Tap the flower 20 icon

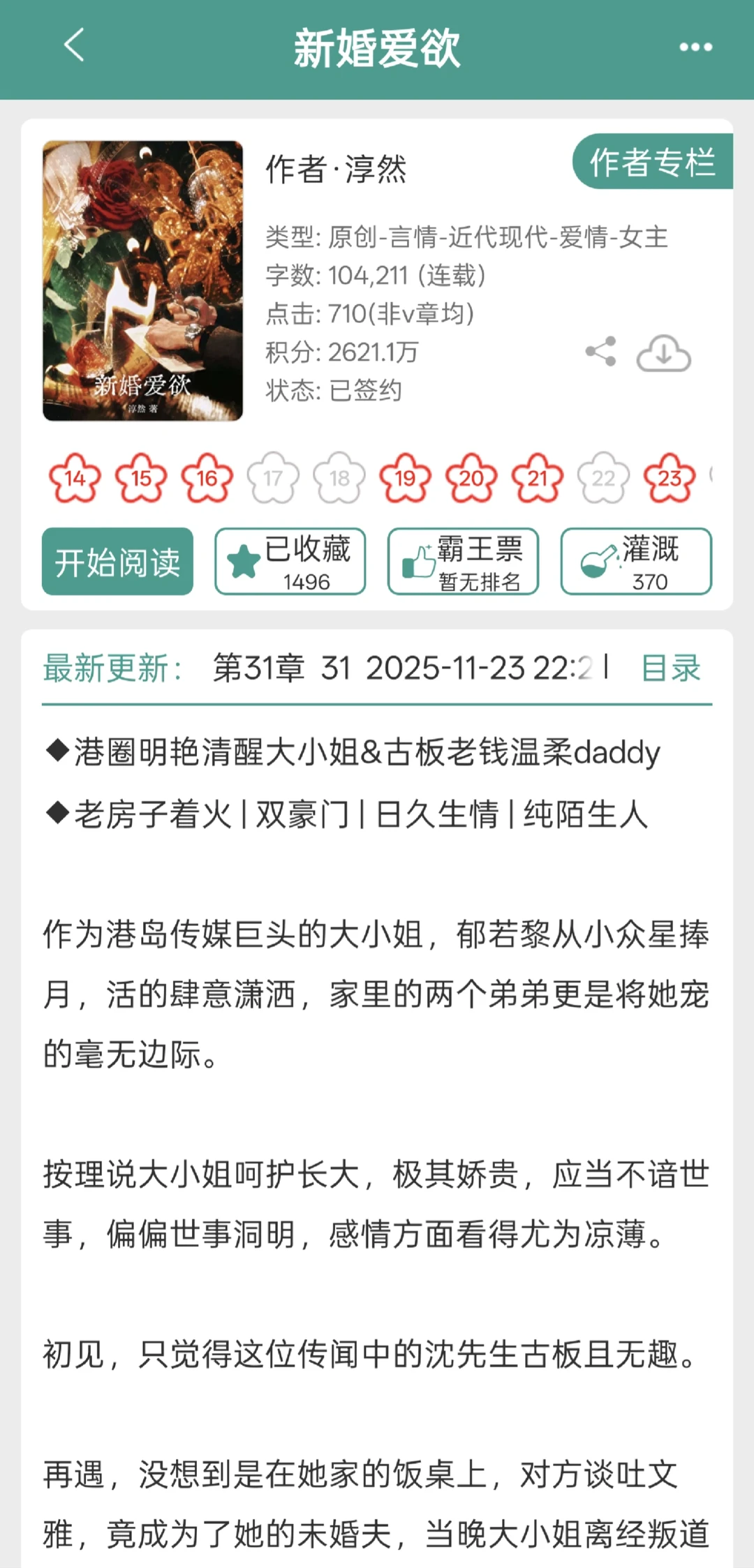471,477
